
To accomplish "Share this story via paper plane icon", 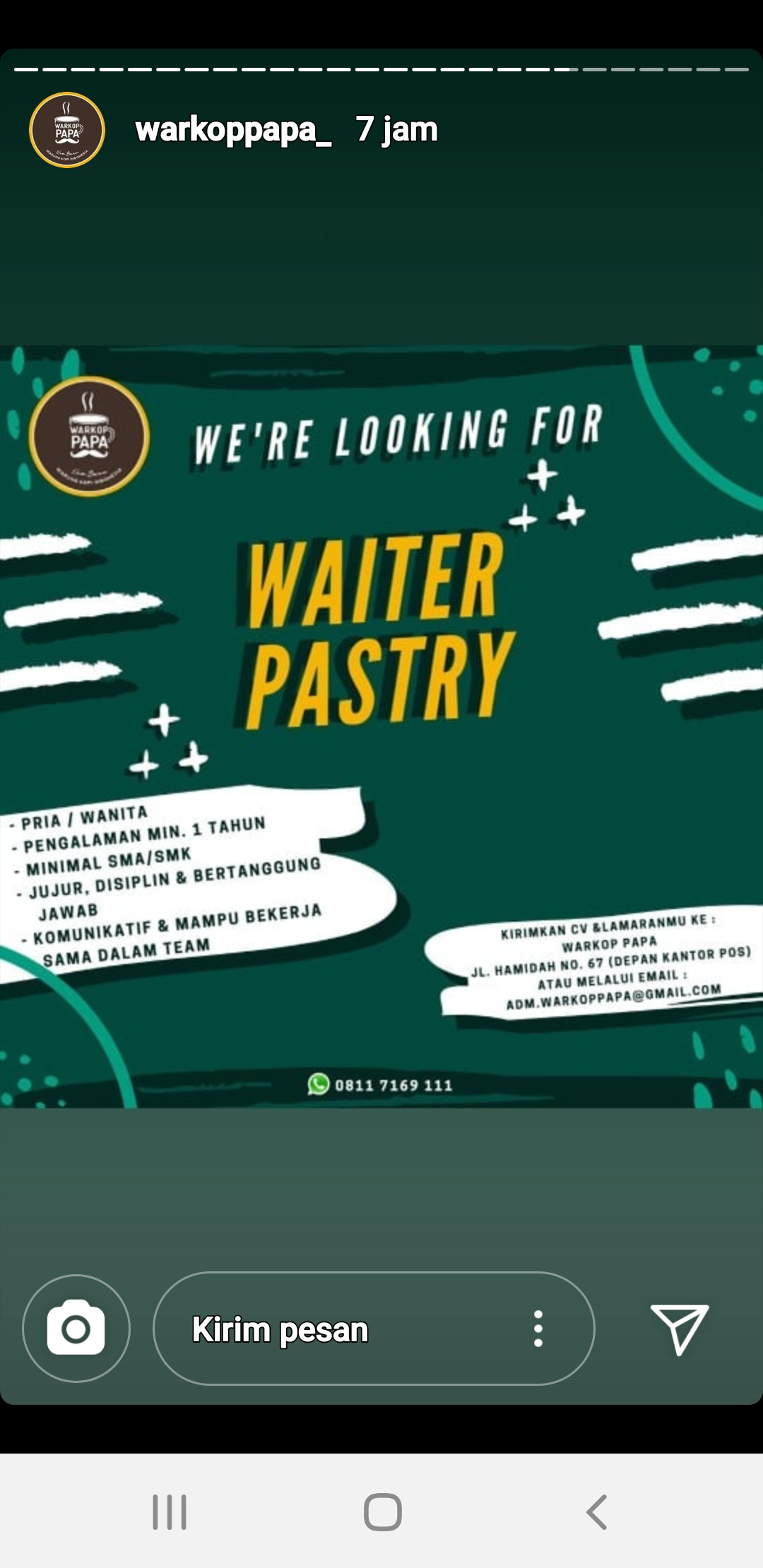I will [x=679, y=1329].
